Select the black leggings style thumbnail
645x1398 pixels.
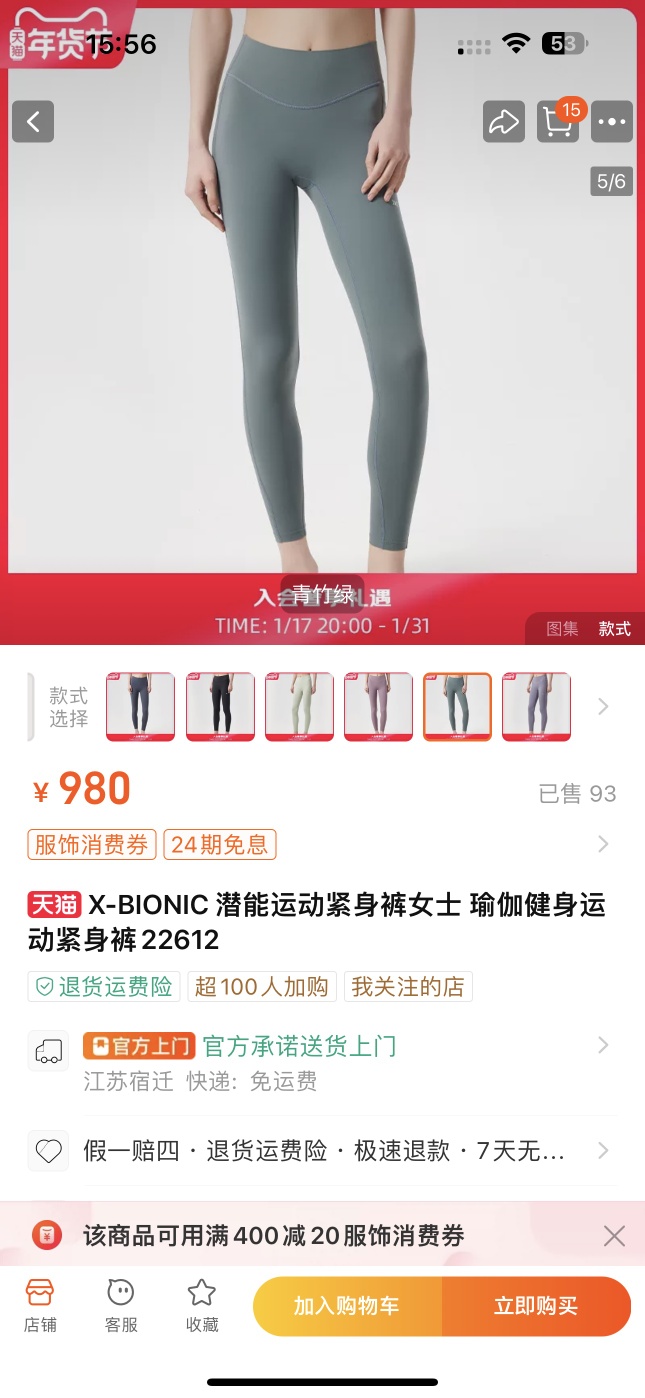[x=220, y=706]
